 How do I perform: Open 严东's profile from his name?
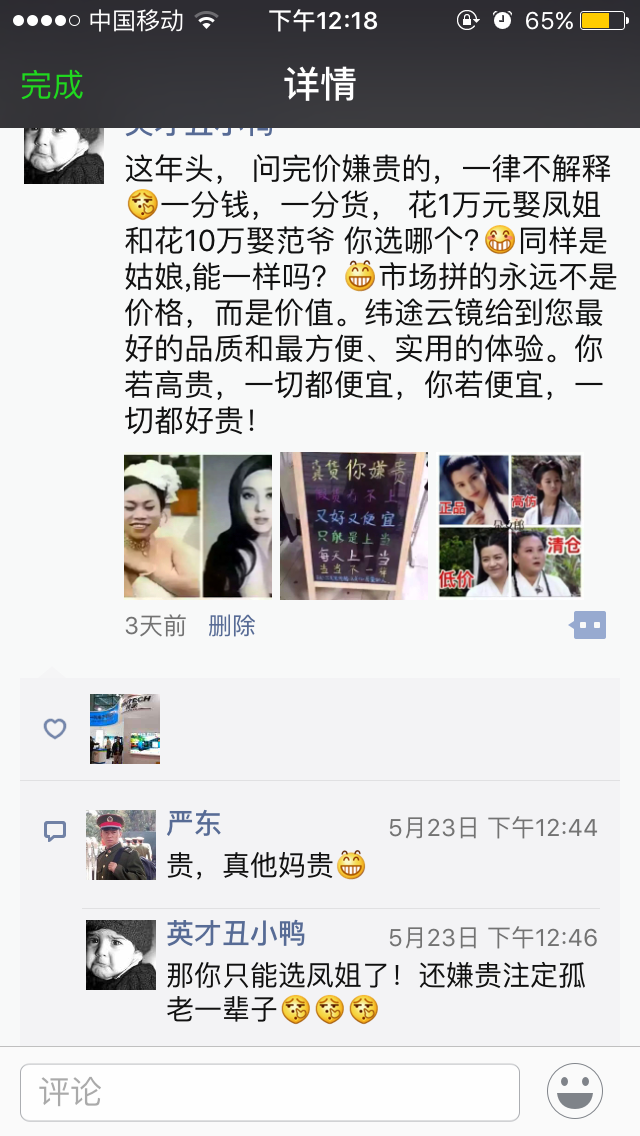pyautogui.click(x=194, y=825)
